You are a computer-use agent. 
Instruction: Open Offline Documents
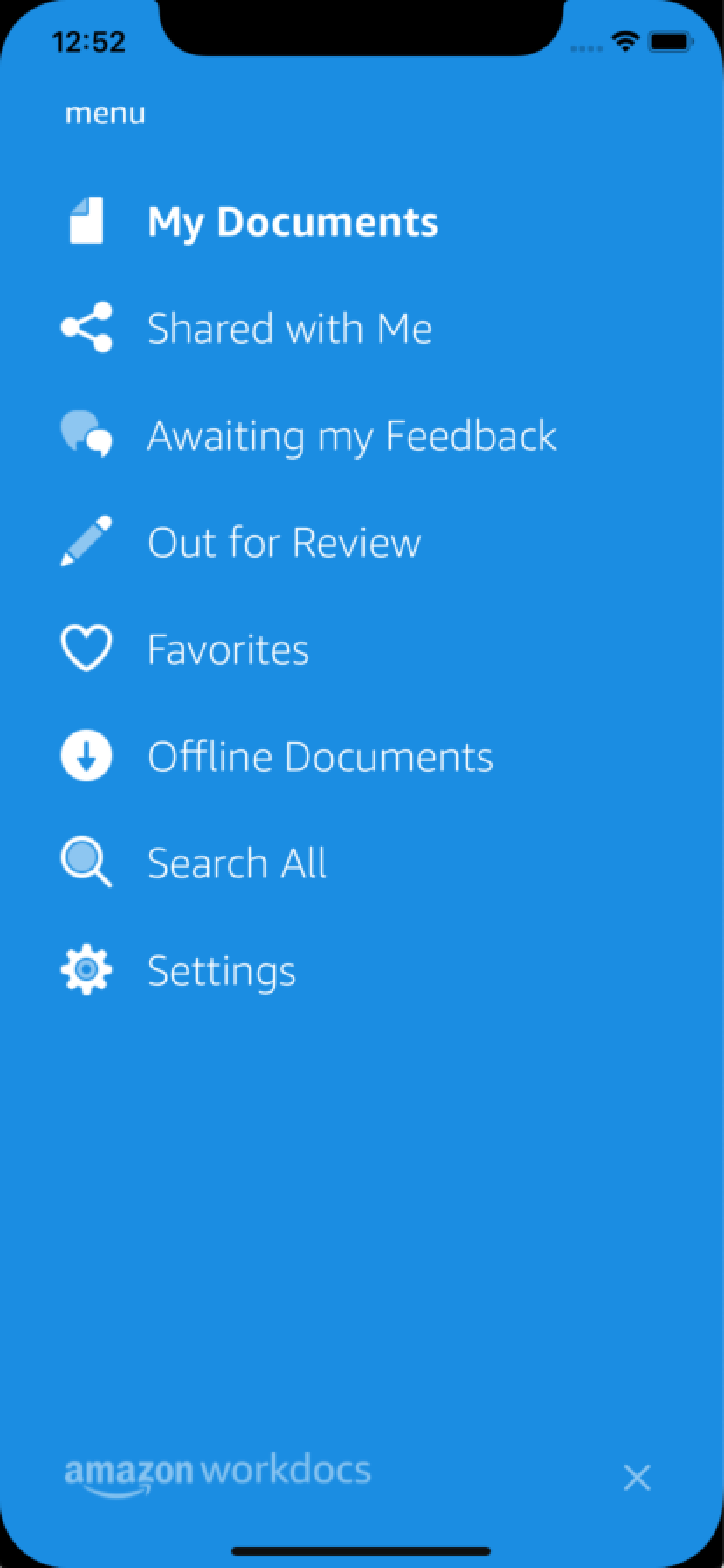pyautogui.click(x=277, y=756)
